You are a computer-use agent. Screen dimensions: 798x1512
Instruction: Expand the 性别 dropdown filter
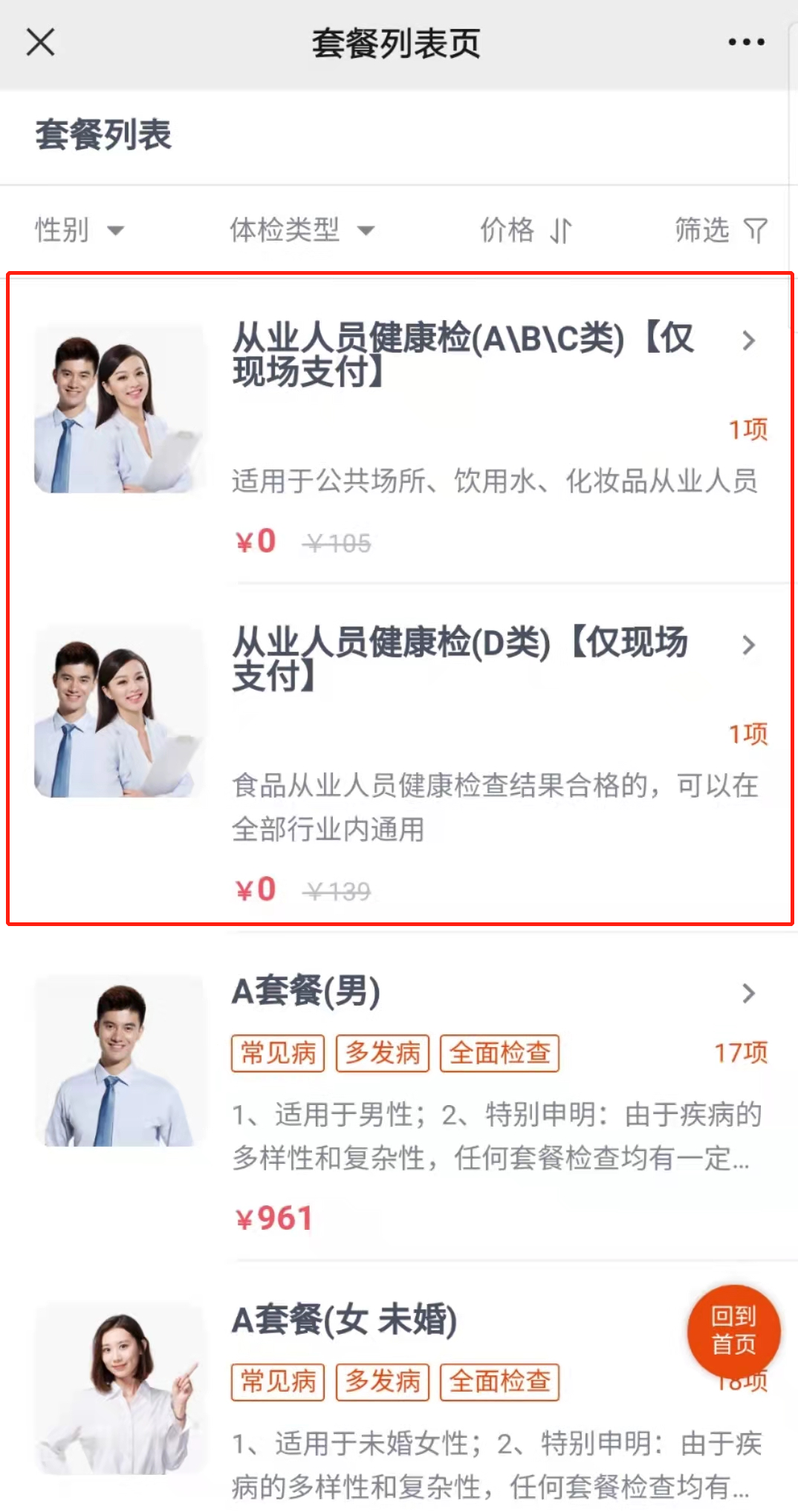coord(79,230)
